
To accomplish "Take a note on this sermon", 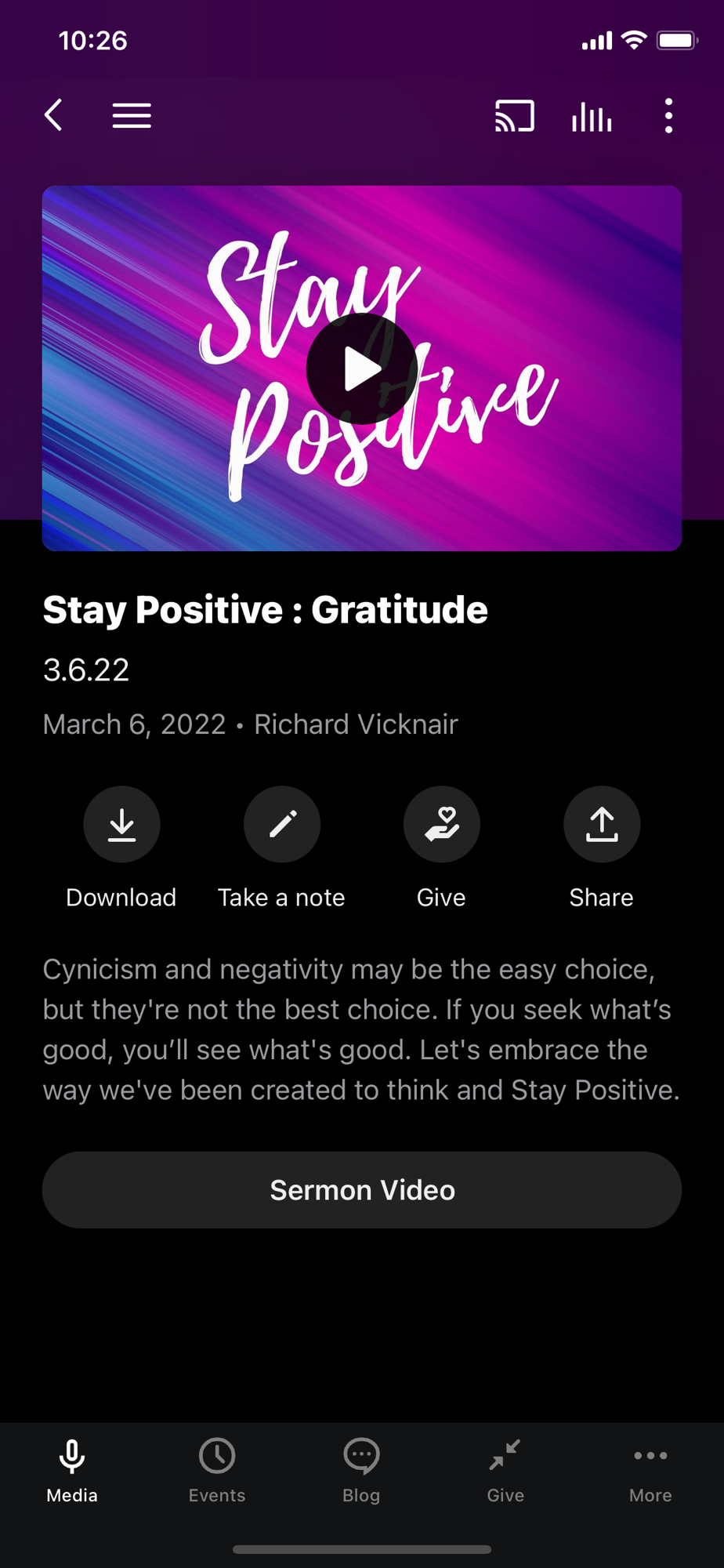I will [x=281, y=824].
